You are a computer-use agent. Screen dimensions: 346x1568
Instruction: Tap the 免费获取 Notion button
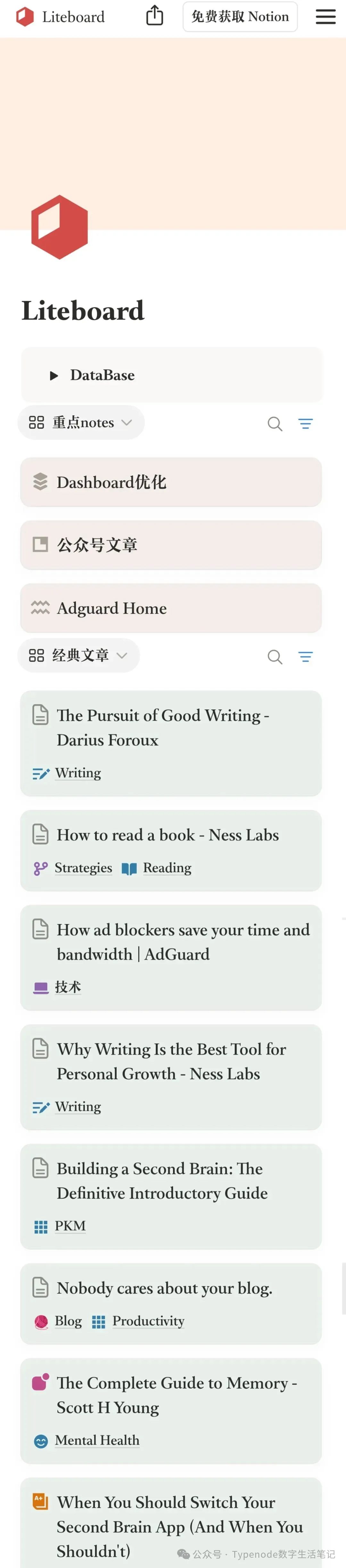240,16
